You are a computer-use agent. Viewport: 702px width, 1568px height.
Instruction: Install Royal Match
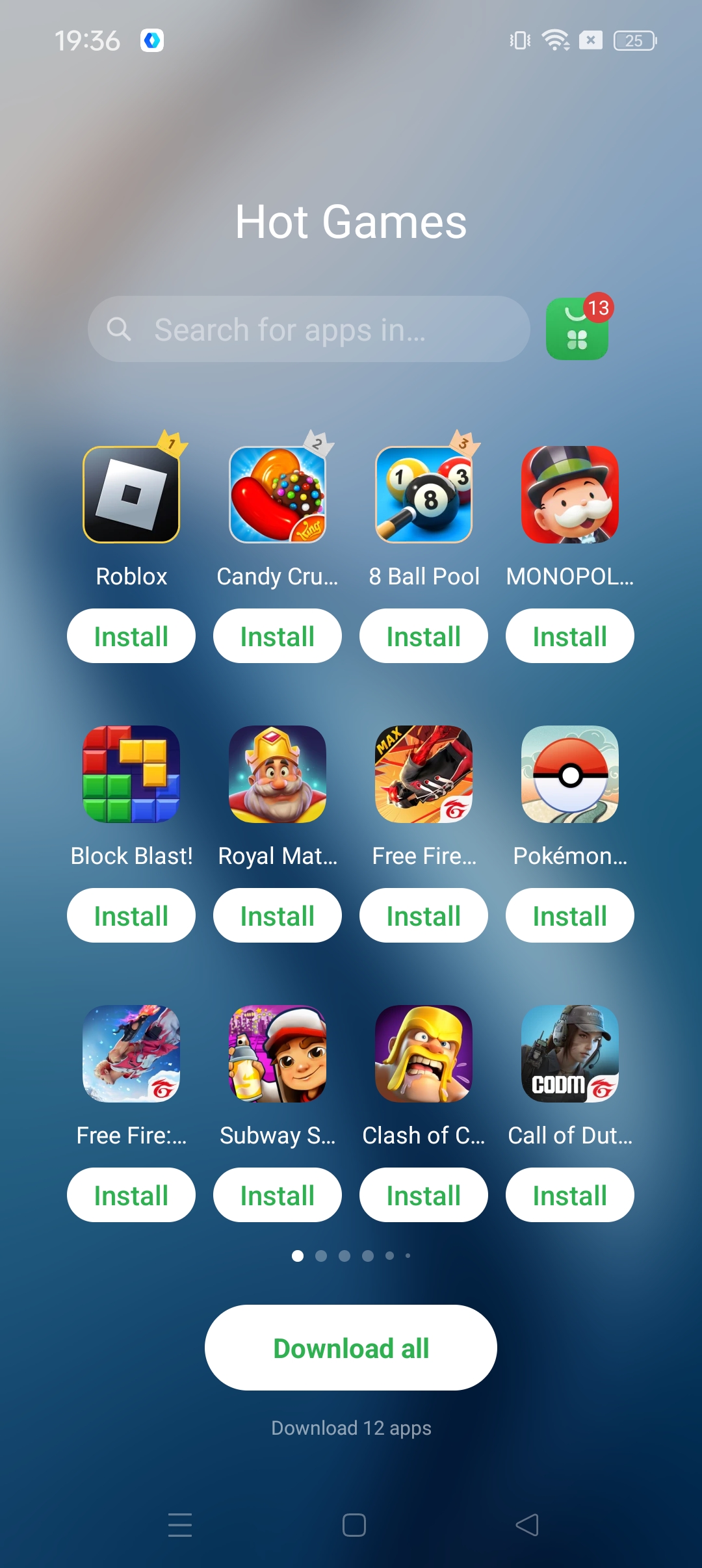(x=278, y=916)
